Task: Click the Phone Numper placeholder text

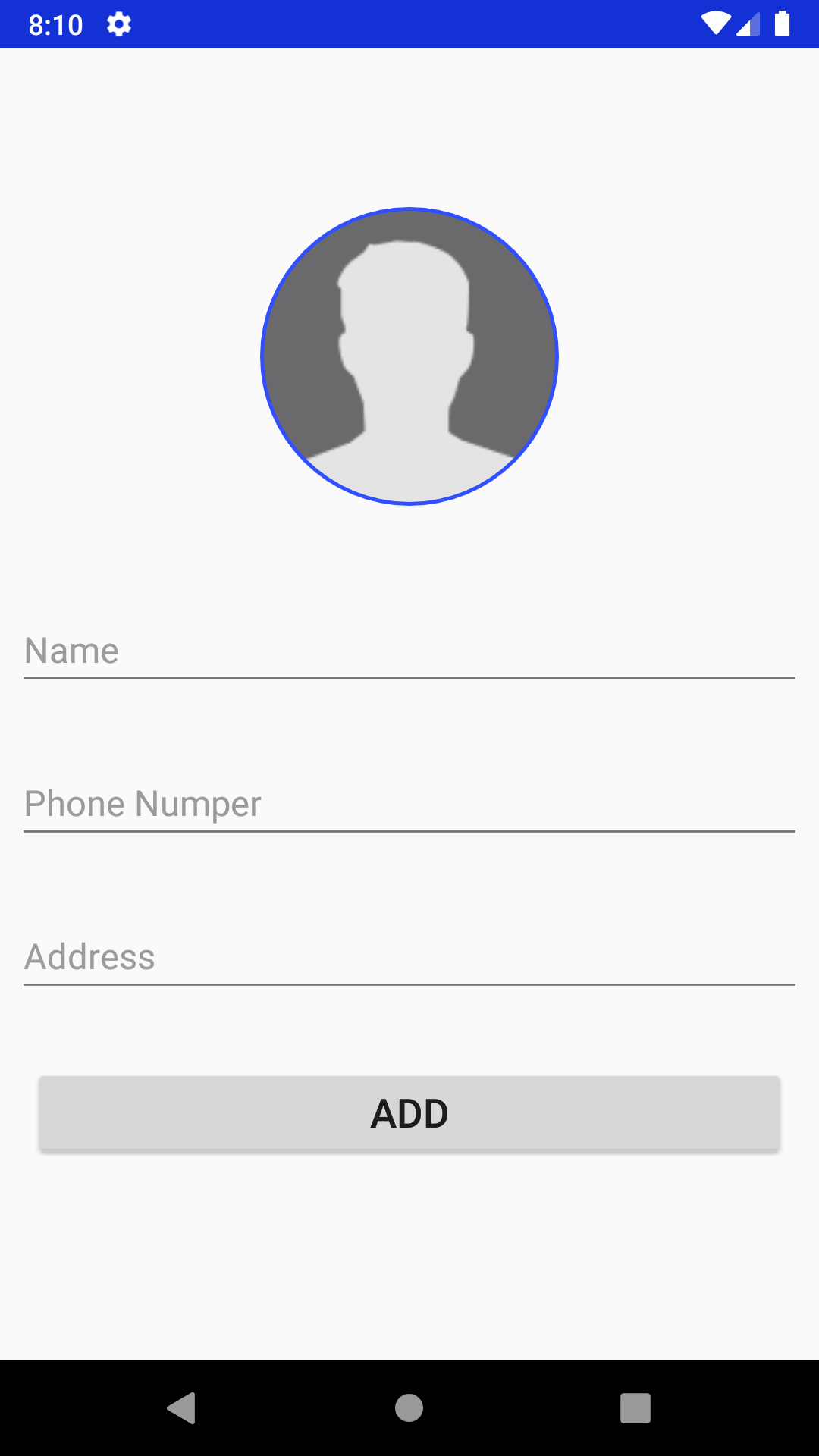Action: tap(142, 804)
